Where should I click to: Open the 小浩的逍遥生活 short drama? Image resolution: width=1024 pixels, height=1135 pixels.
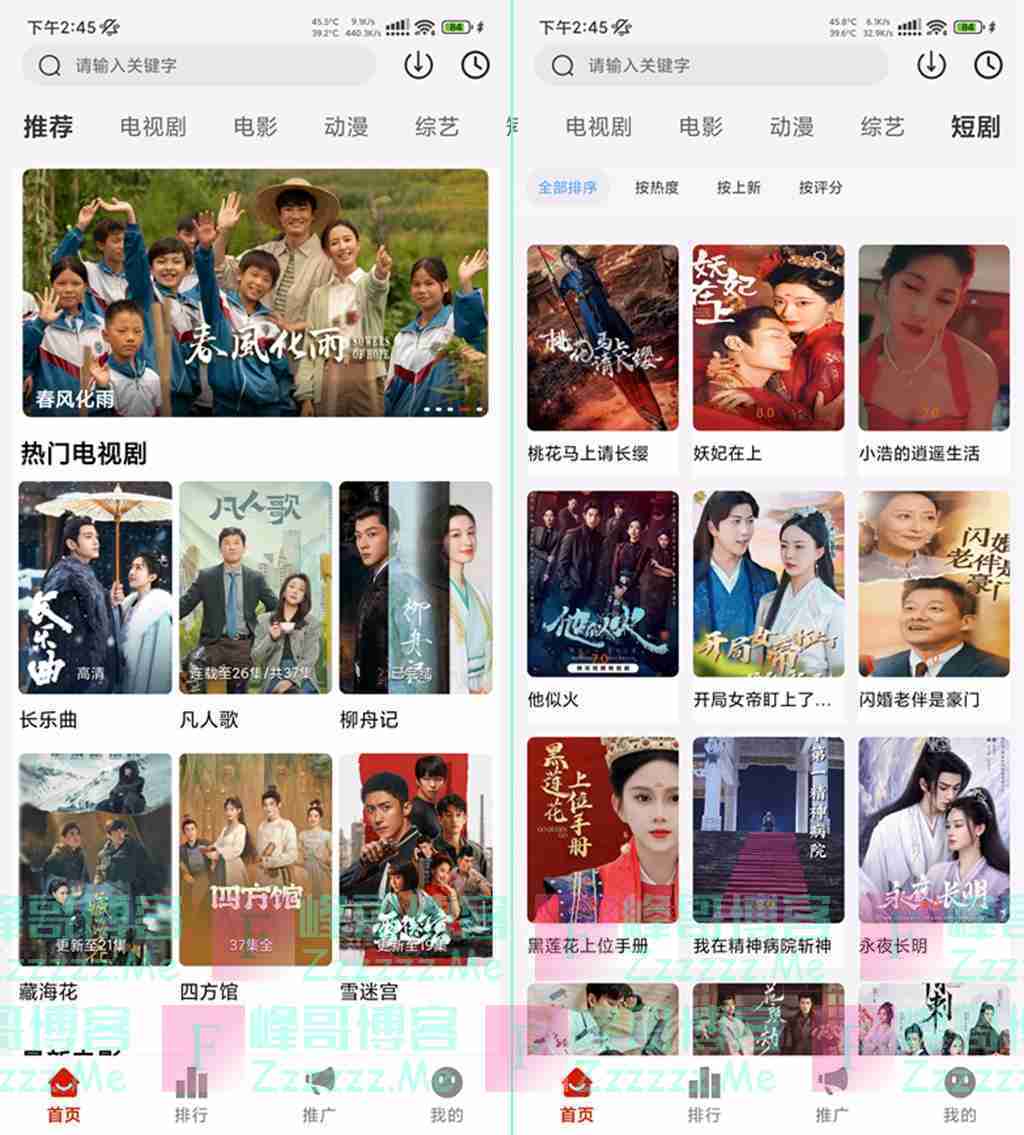(933, 338)
